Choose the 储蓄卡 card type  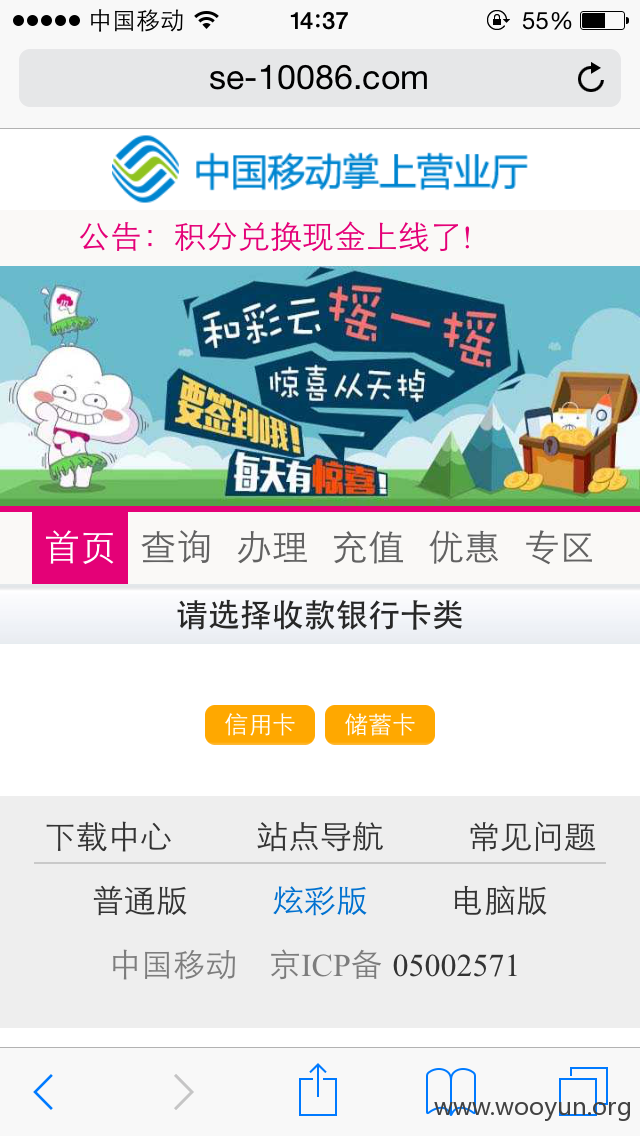click(x=380, y=724)
